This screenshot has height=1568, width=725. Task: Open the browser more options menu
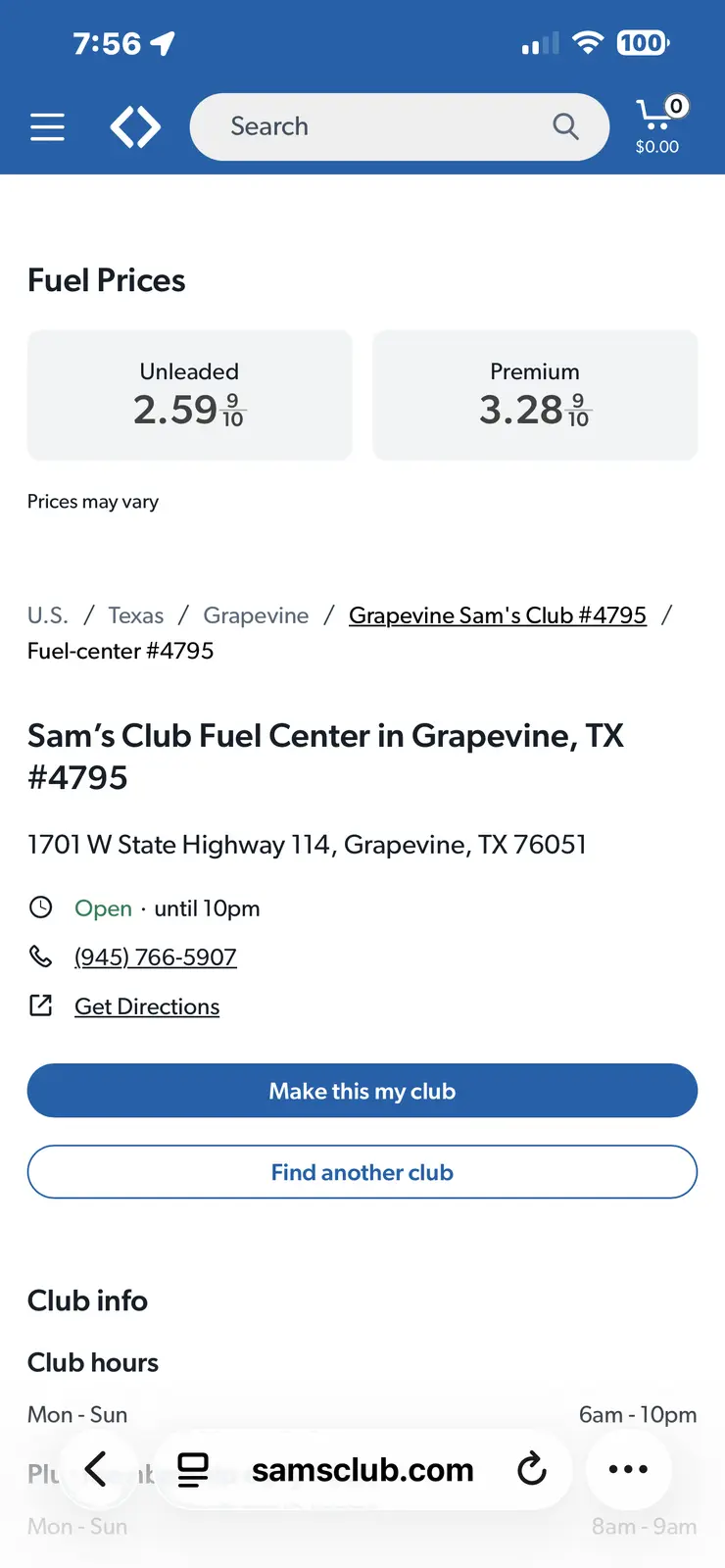click(x=628, y=1469)
